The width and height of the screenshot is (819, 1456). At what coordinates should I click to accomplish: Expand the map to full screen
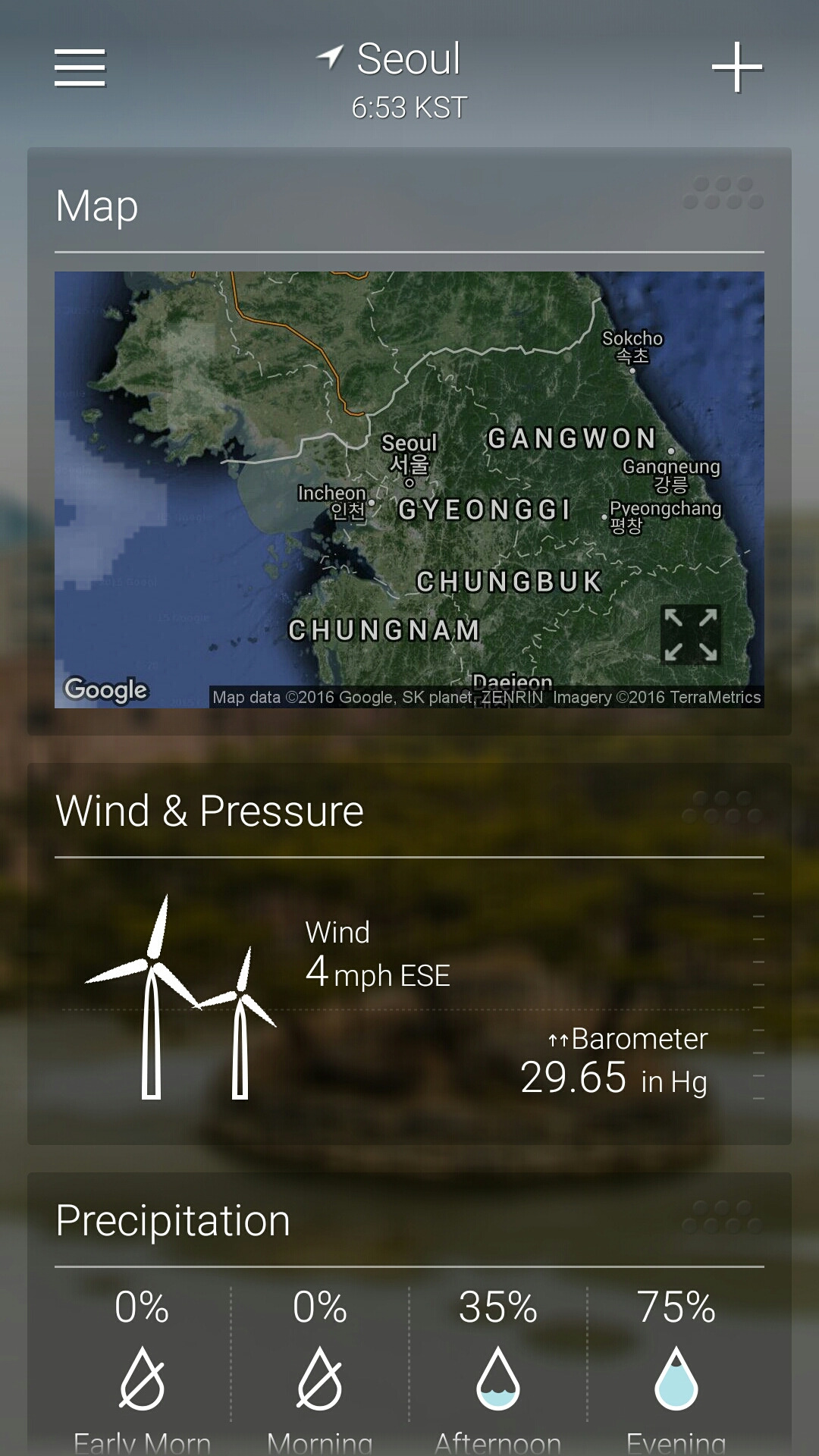[x=690, y=635]
